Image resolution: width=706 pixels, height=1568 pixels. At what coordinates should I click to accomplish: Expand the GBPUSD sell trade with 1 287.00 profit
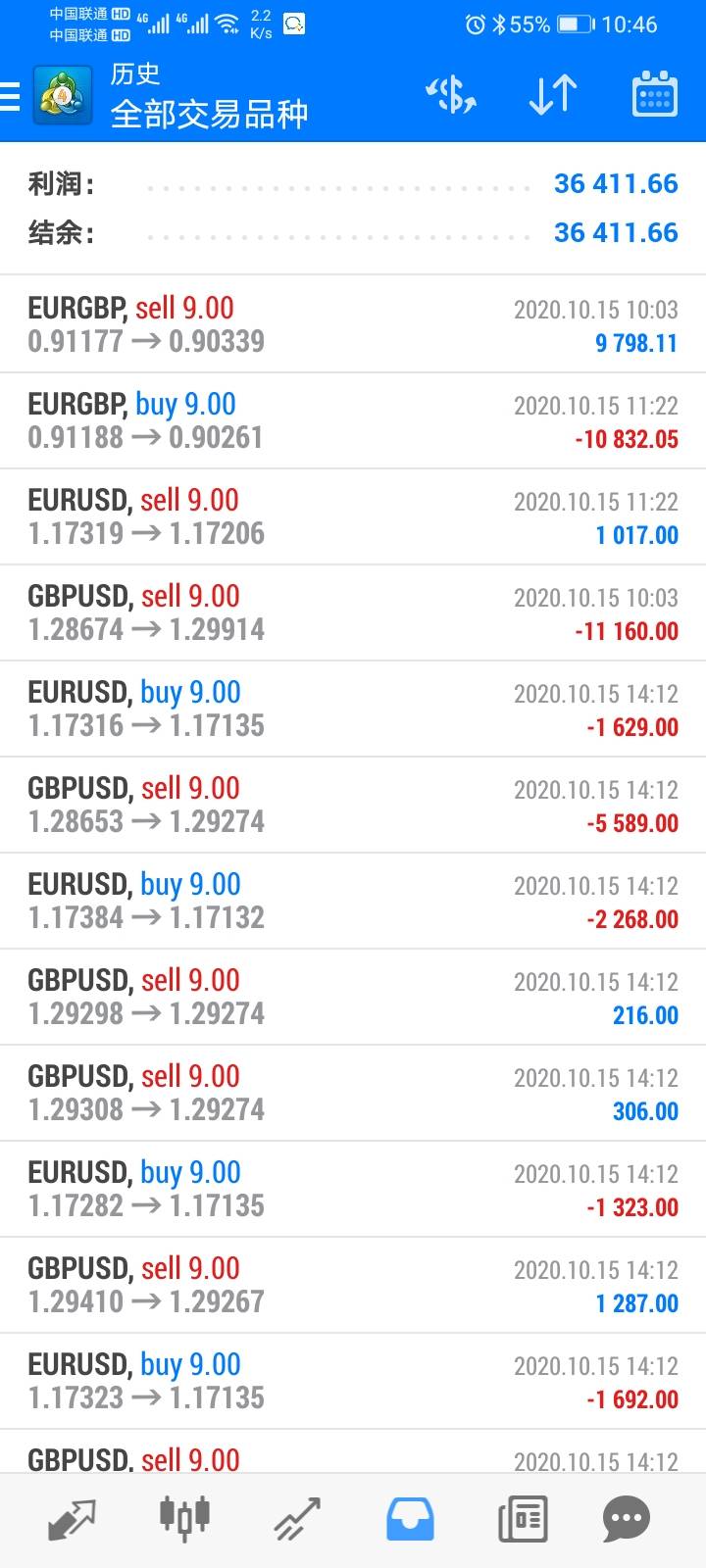tap(353, 1285)
